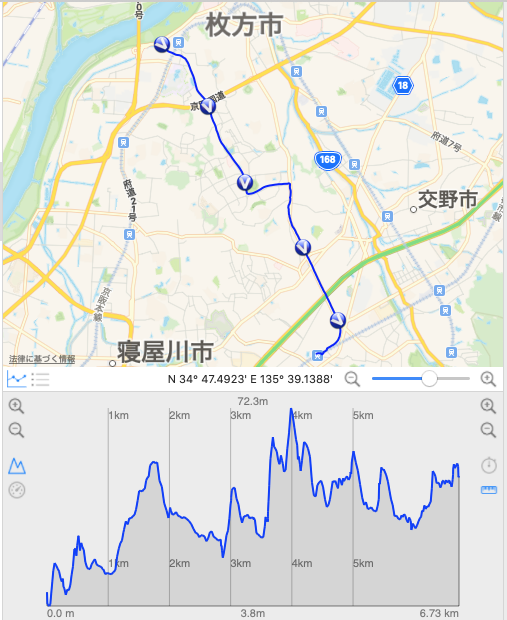Switch the chart axis to distance with the ruler
507x620 pixels.
coord(489,490)
